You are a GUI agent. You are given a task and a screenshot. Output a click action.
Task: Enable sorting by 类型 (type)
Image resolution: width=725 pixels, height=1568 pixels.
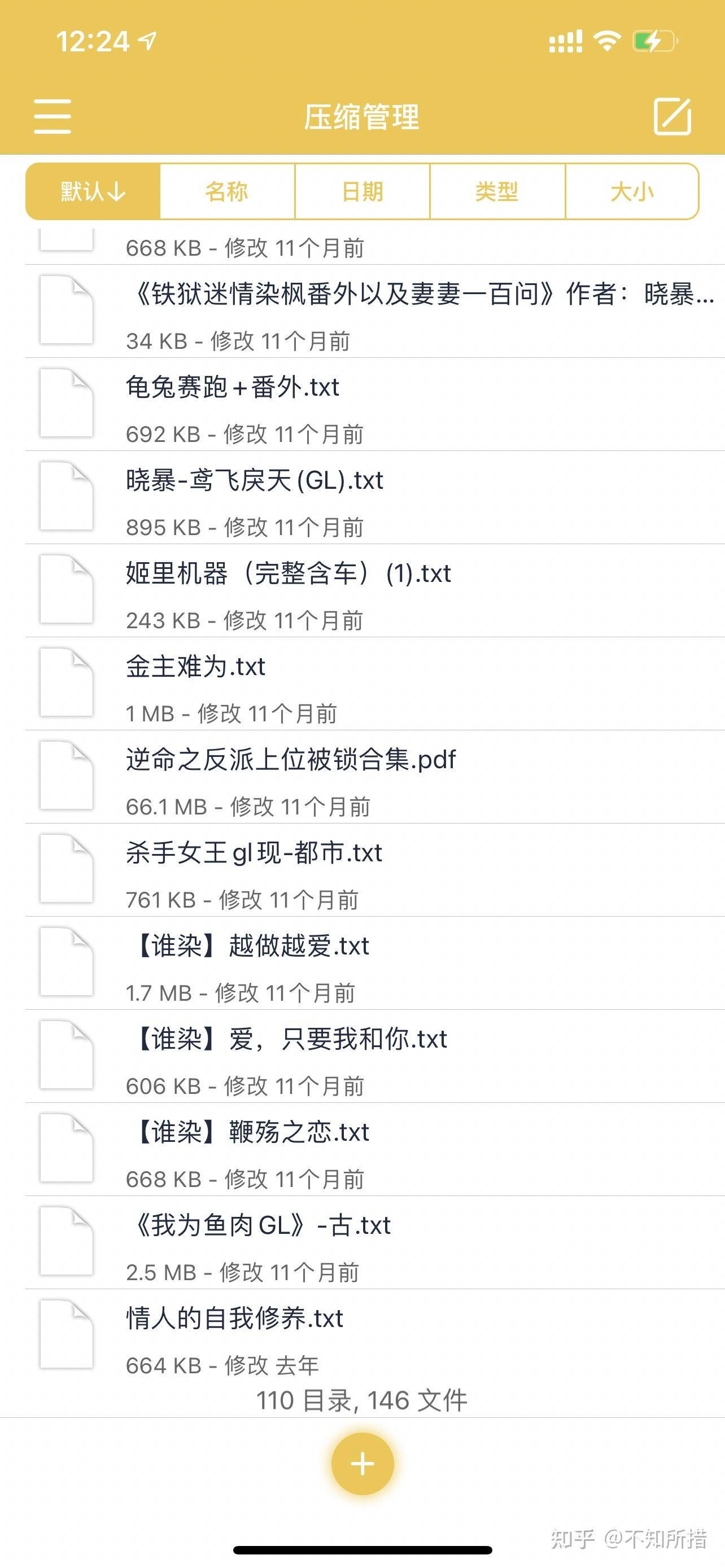point(497,191)
